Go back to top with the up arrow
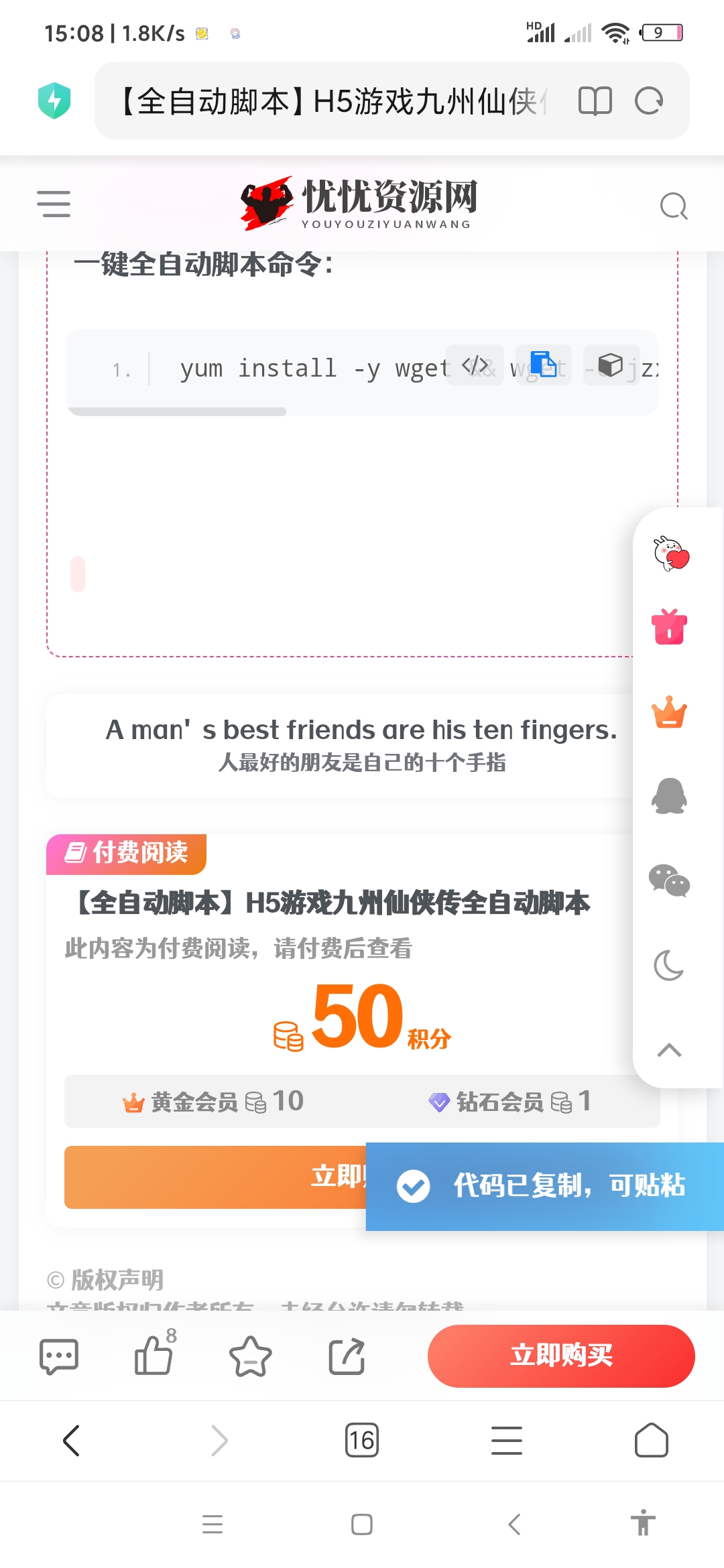 point(669,1050)
